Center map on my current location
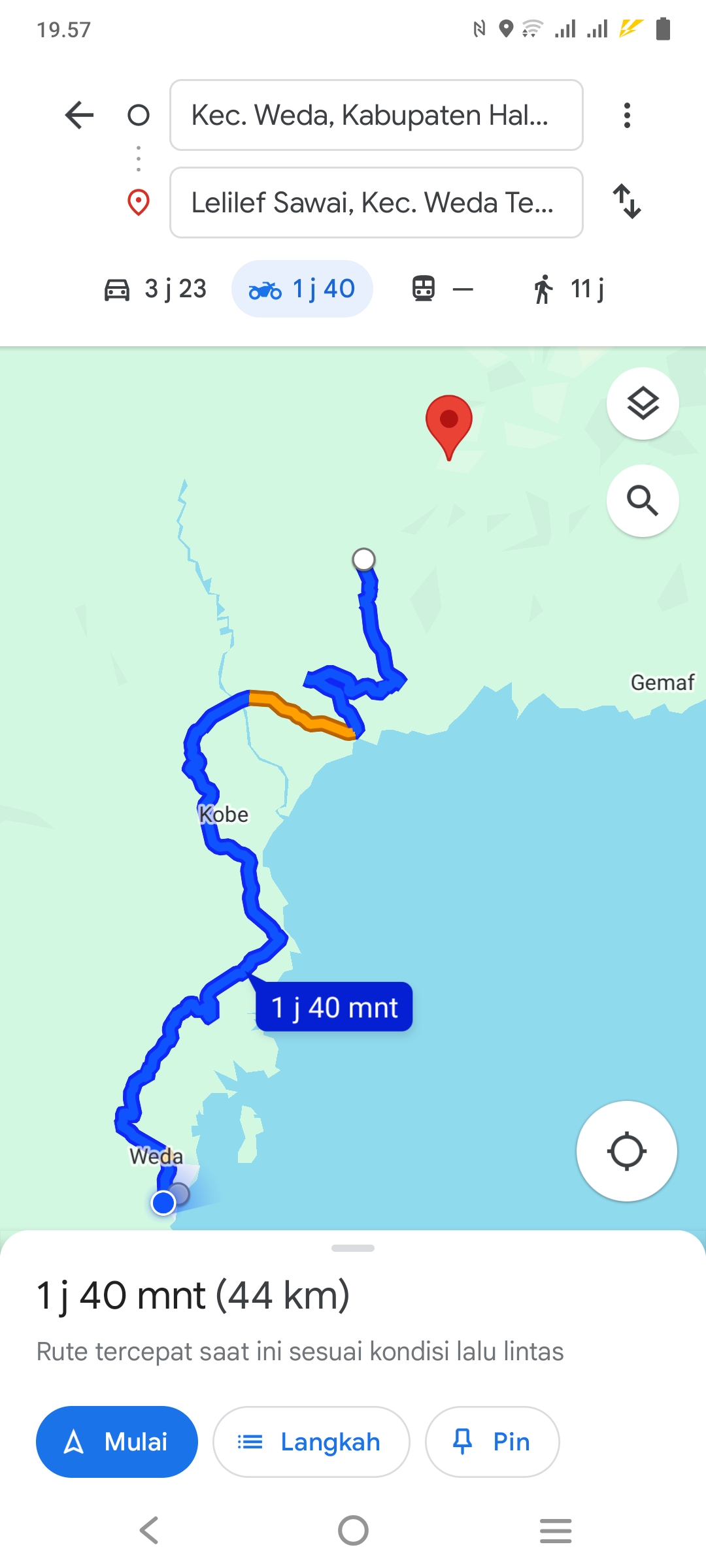The height and width of the screenshot is (1568, 706). (x=626, y=1151)
